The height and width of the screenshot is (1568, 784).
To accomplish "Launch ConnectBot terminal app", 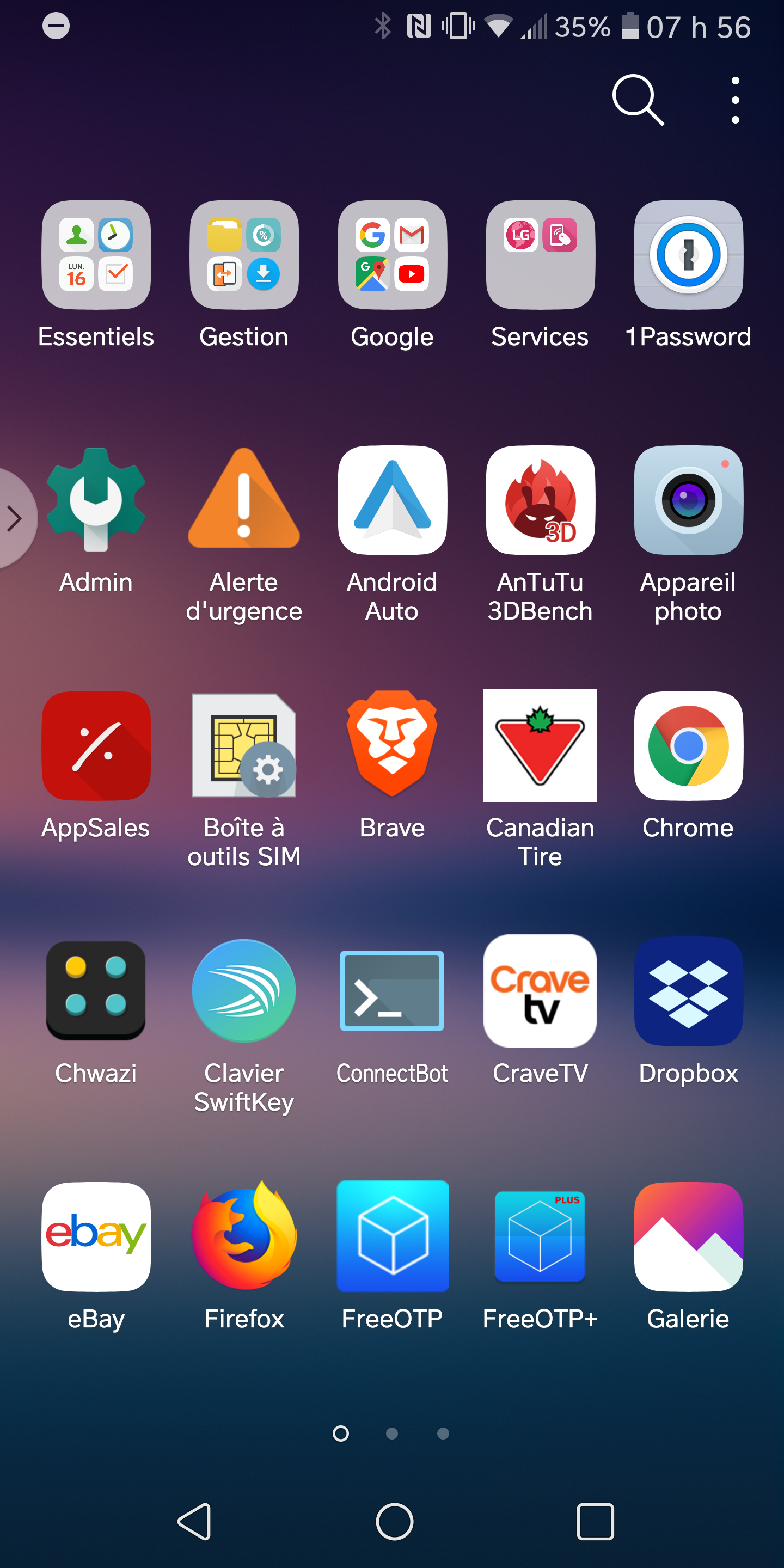I will click(392, 991).
